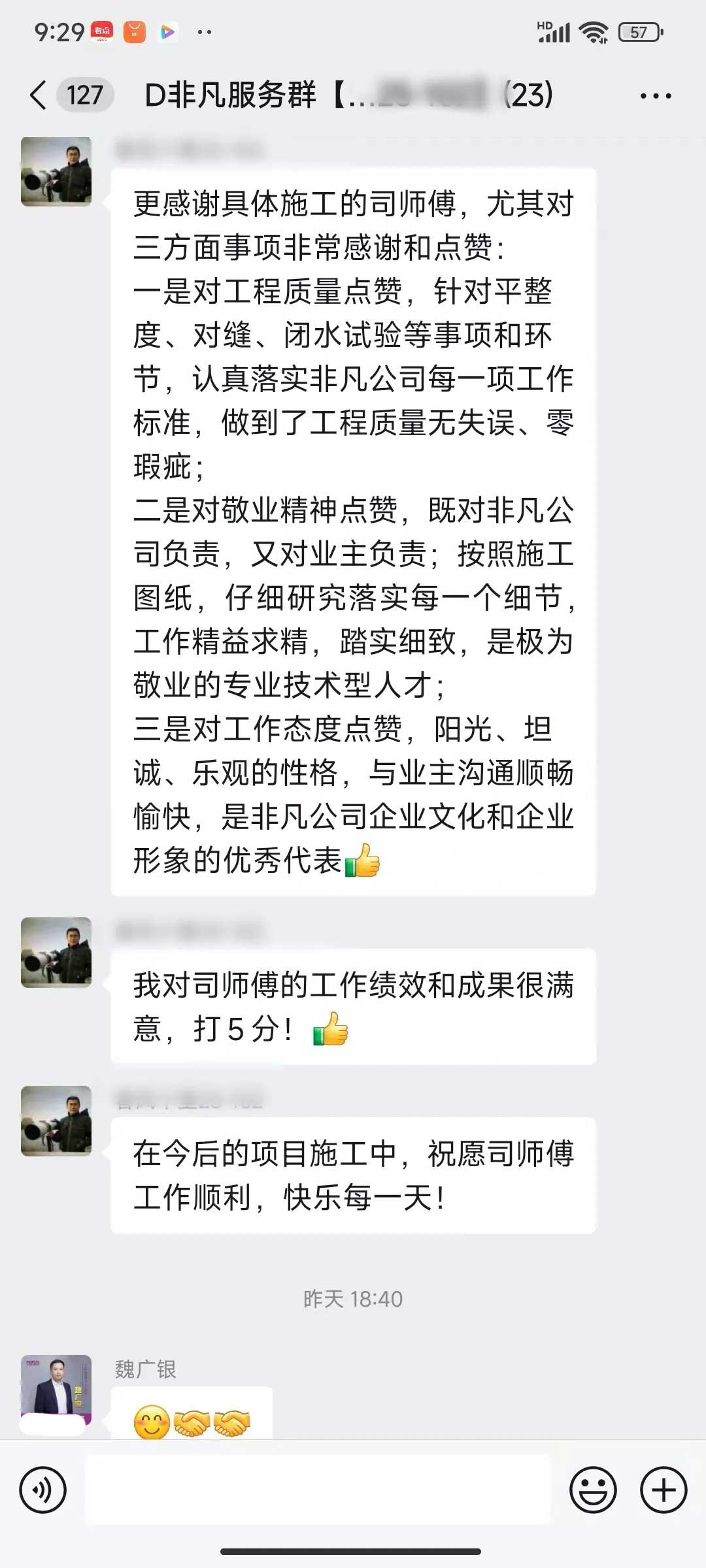Open sender avatar beside 在今后的项目施工中 message
The width and height of the screenshot is (706, 1568).
click(56, 1121)
